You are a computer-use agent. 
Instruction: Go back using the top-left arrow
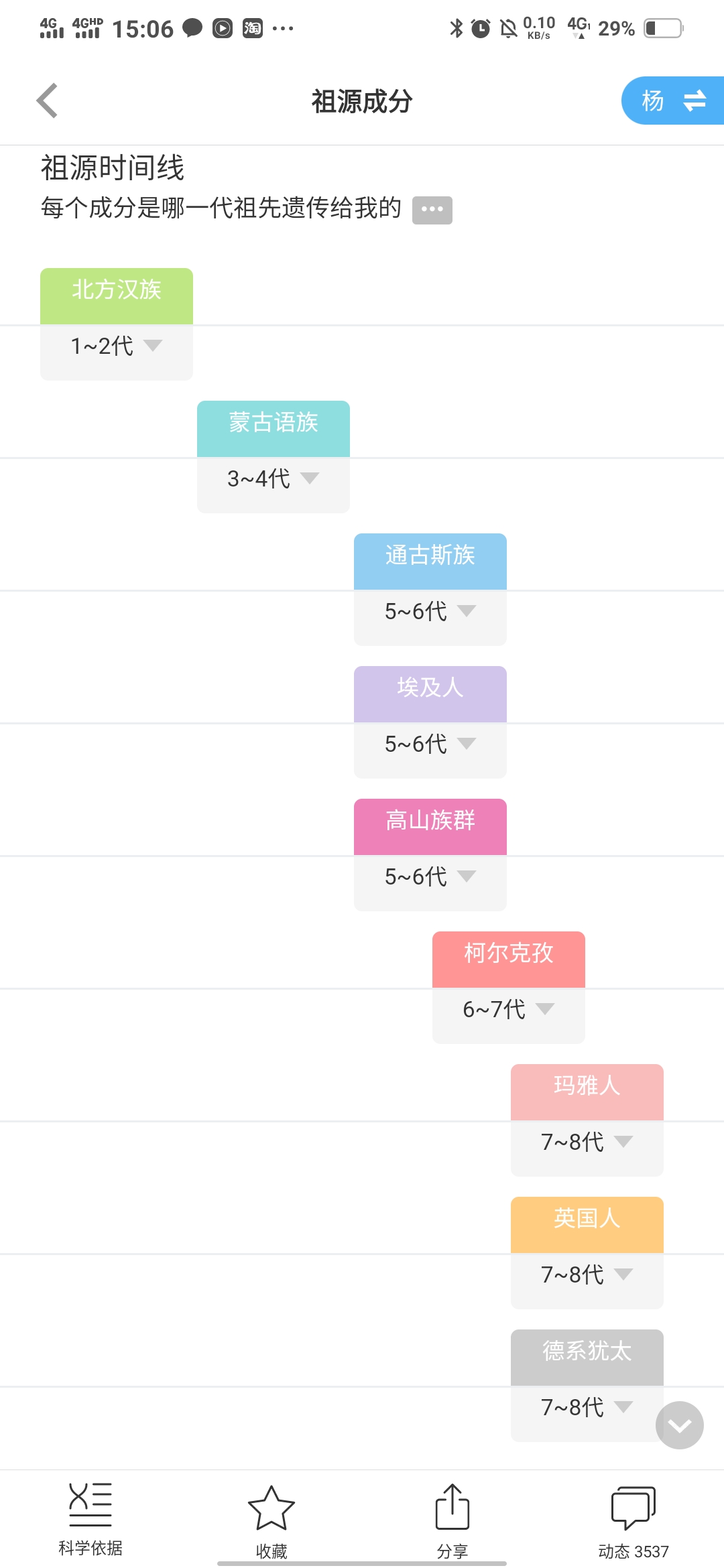(x=48, y=101)
